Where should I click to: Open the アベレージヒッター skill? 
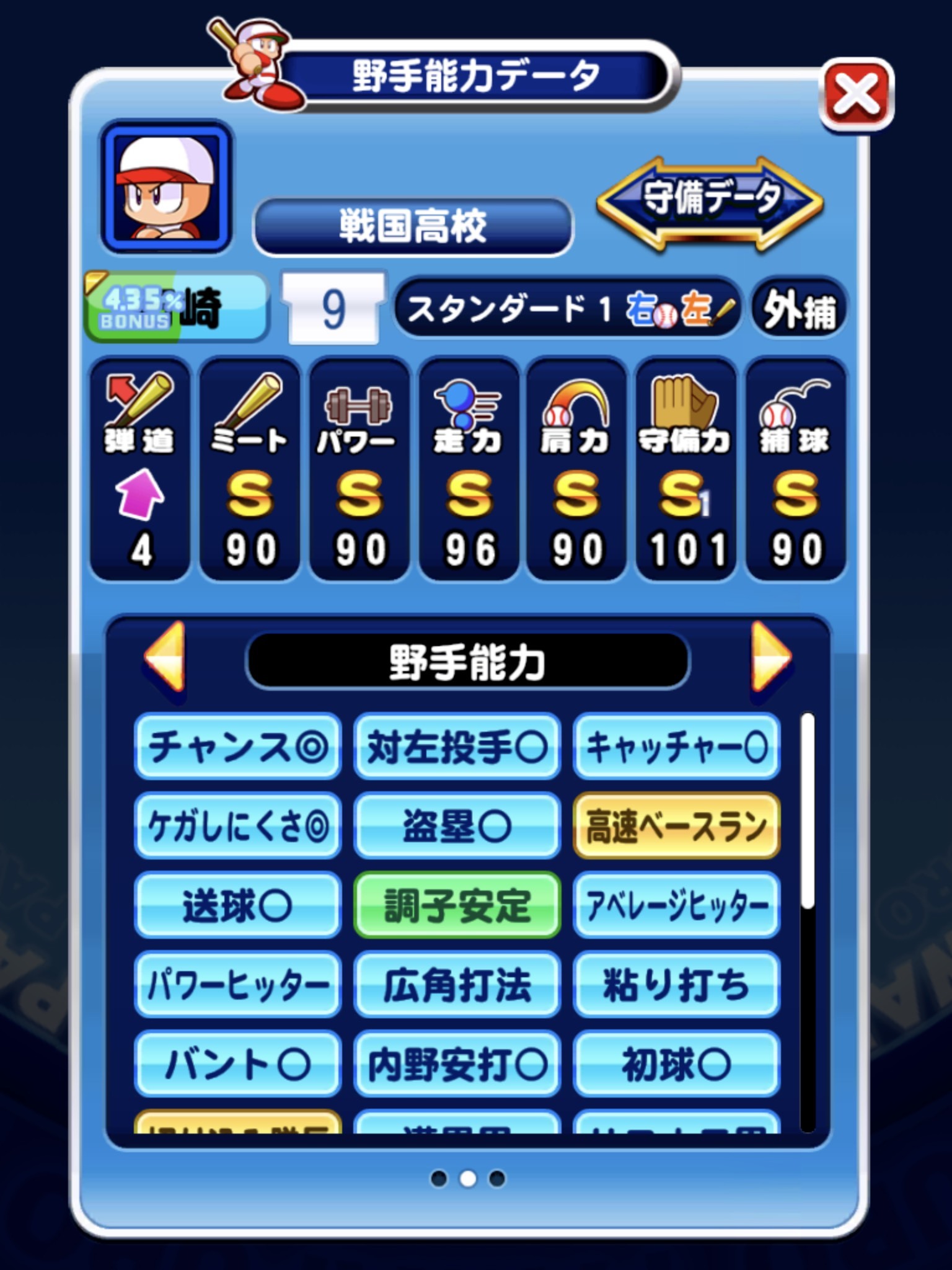pos(677,905)
